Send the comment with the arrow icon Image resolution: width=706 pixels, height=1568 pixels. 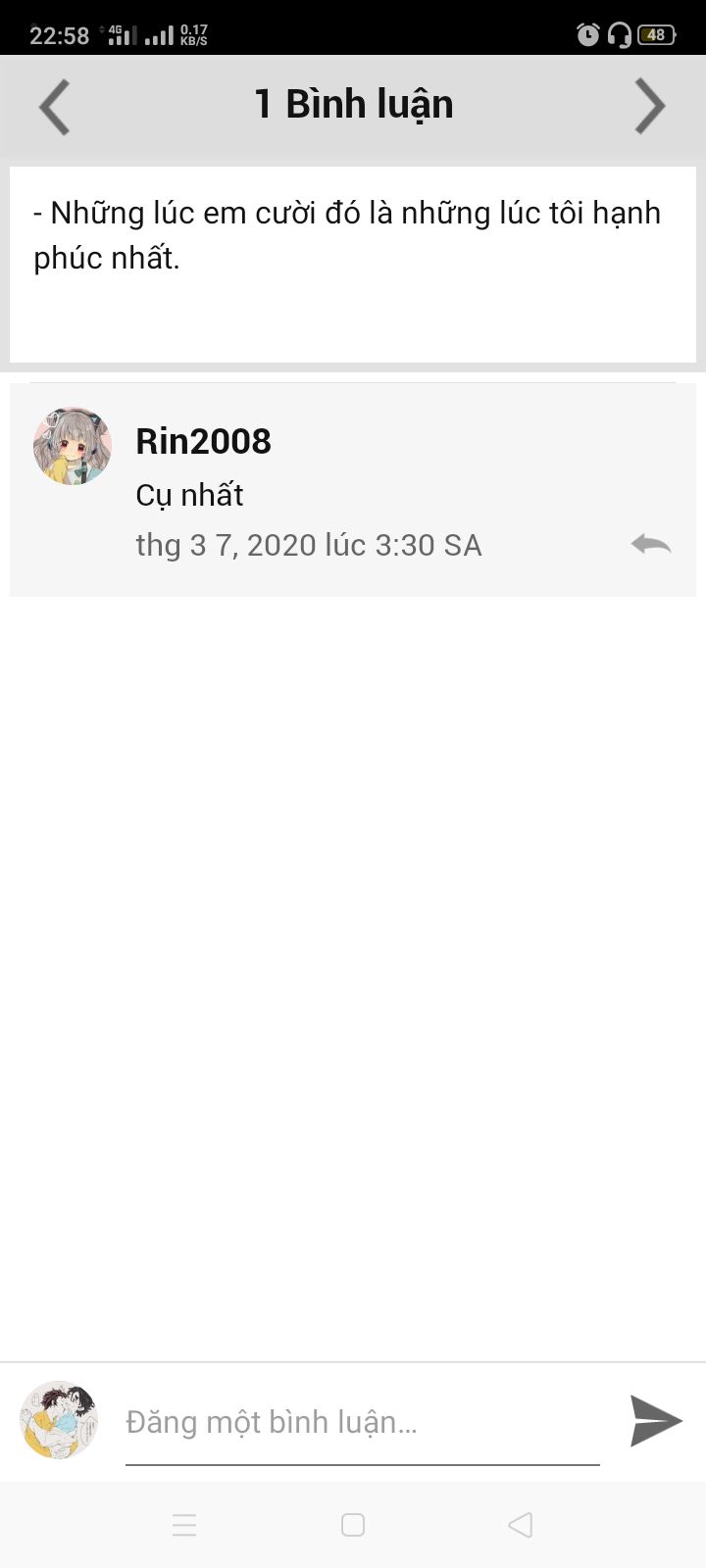pyautogui.click(x=655, y=1421)
